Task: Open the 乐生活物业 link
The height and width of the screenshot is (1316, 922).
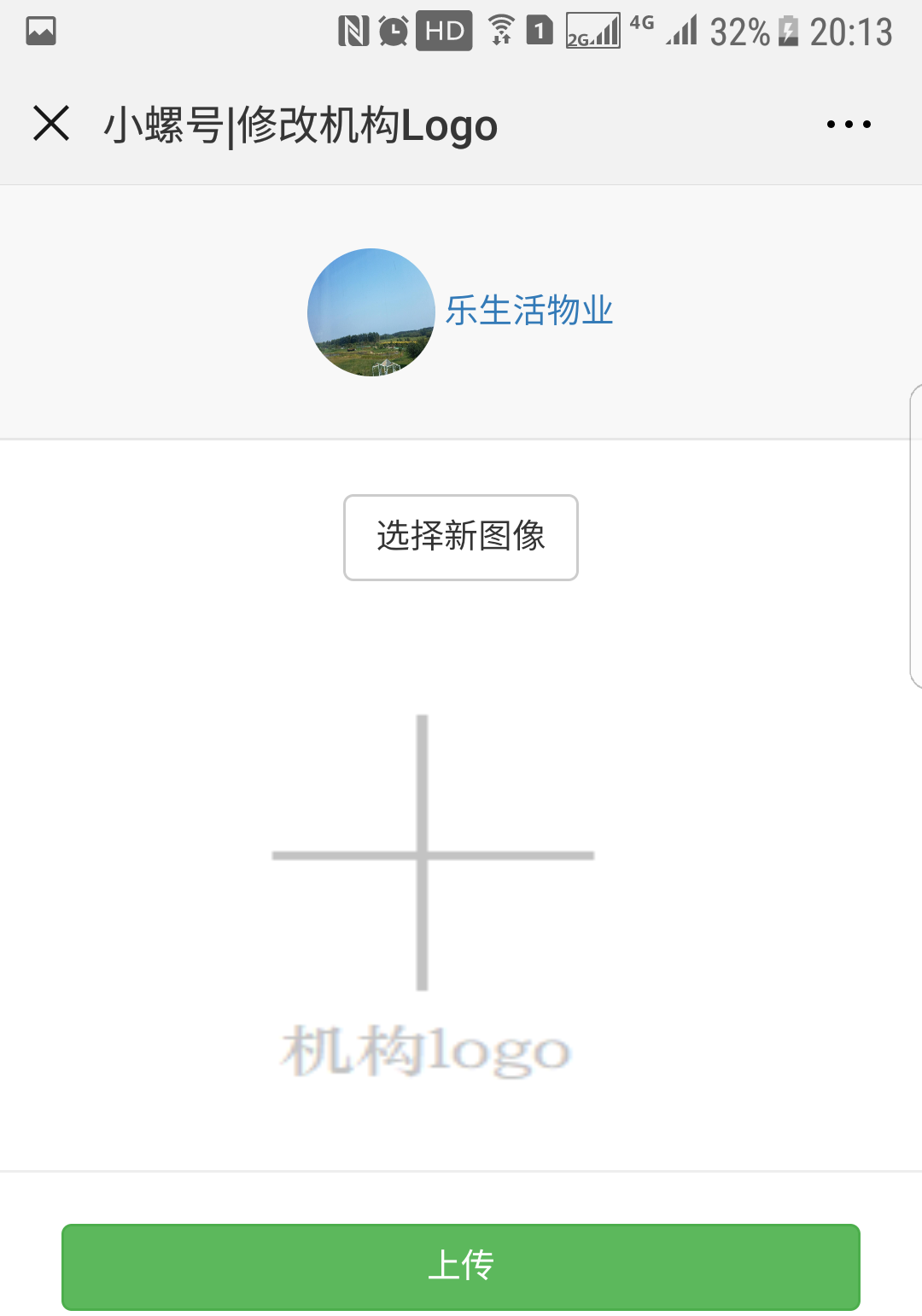Action: point(529,311)
